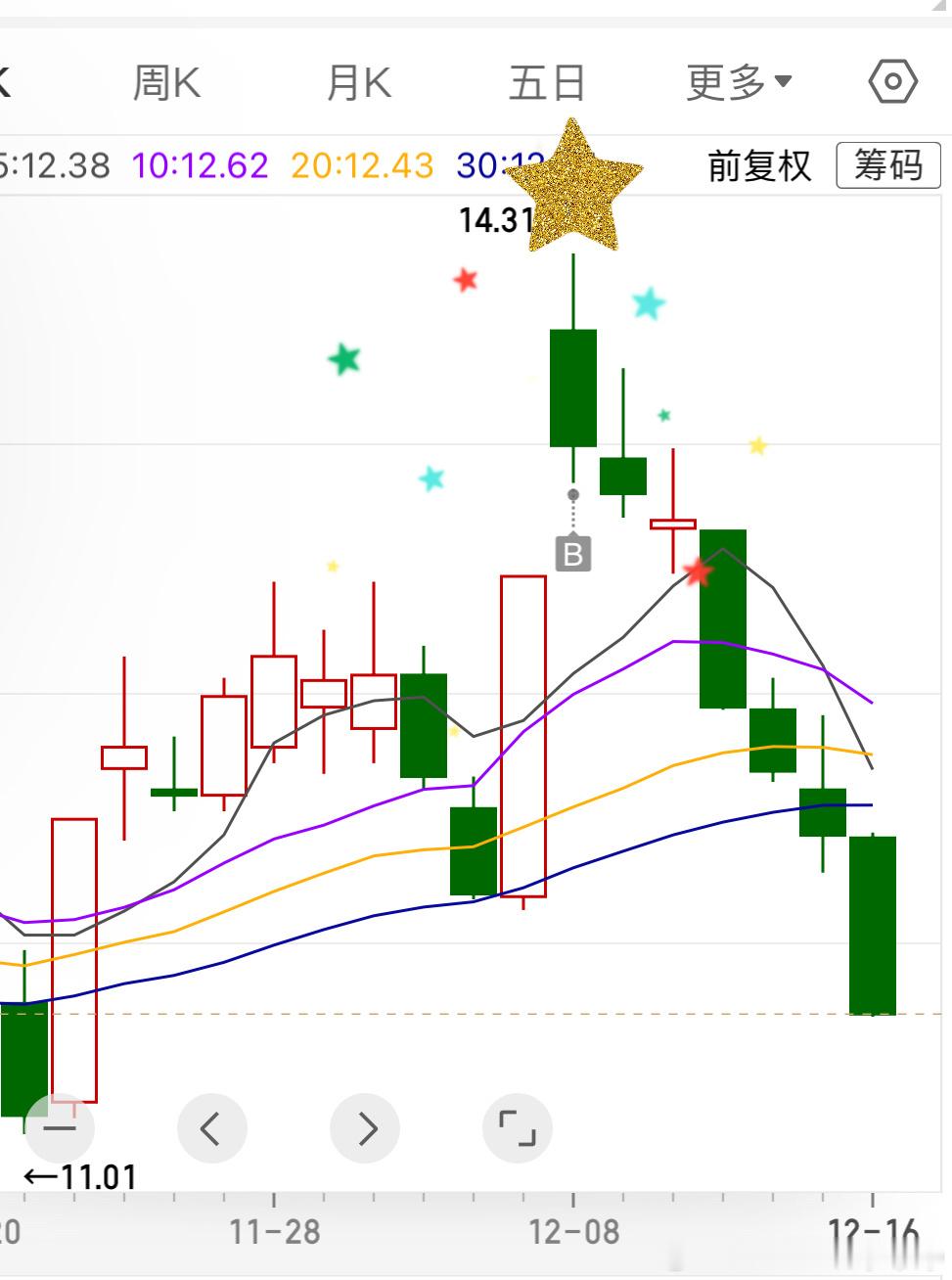Image resolution: width=952 pixels, height=1280 pixels.
Task: Toggle the 前复权 price adjustment mode
Action: pyautogui.click(x=758, y=165)
